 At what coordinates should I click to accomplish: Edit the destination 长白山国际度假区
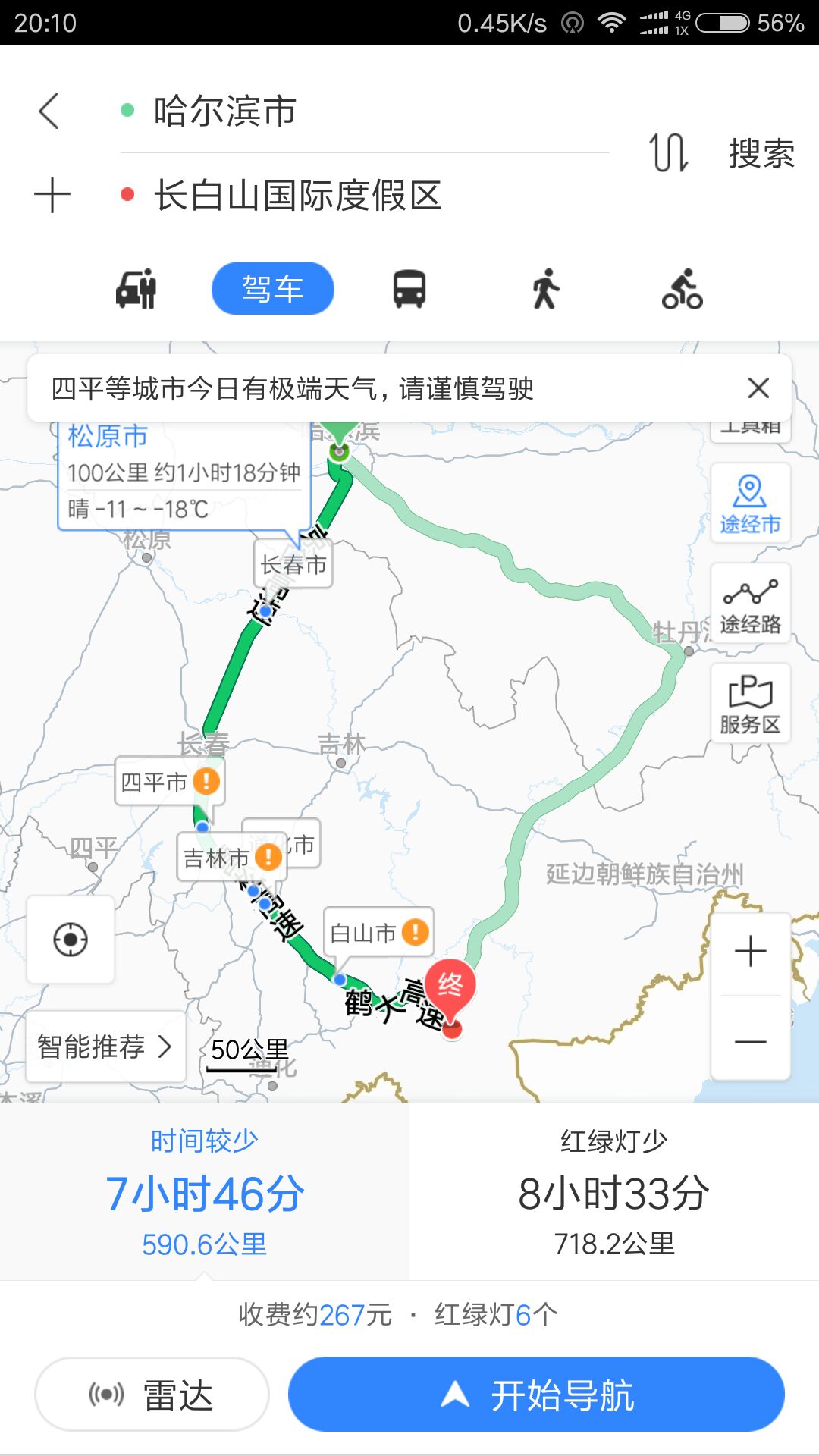(364, 196)
